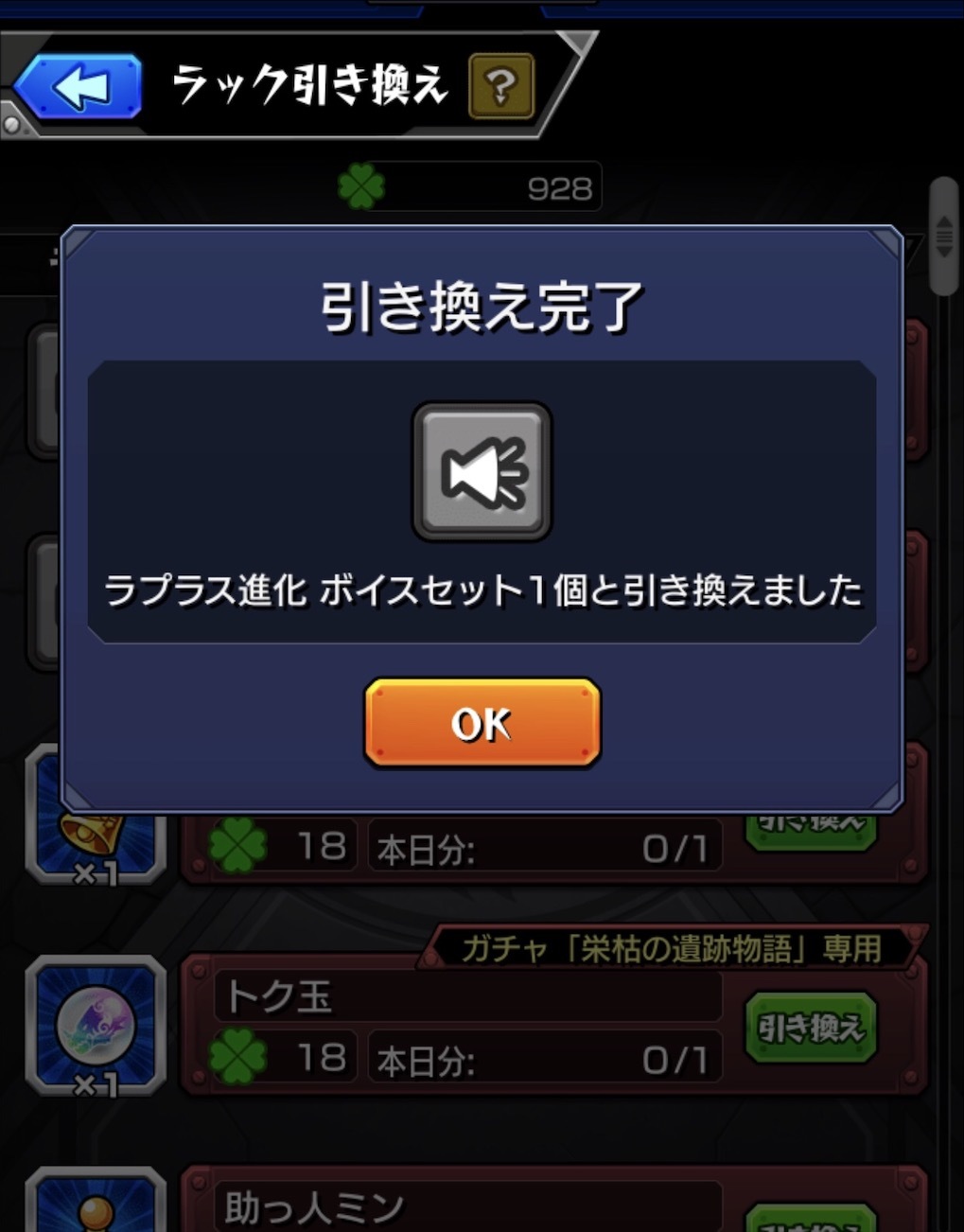
Task: Confirm the exchange with OK
Action: pos(482,723)
